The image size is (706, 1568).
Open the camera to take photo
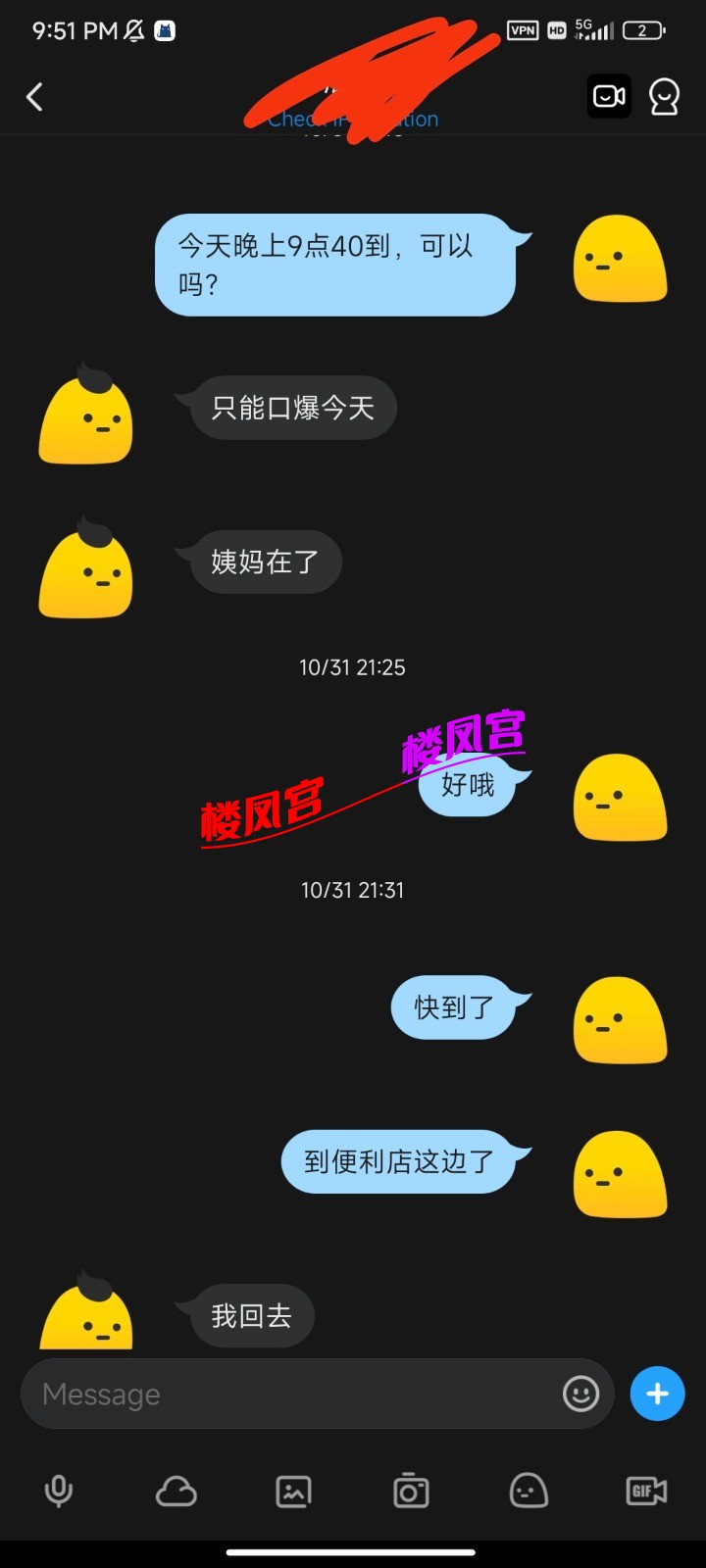coord(411,1492)
